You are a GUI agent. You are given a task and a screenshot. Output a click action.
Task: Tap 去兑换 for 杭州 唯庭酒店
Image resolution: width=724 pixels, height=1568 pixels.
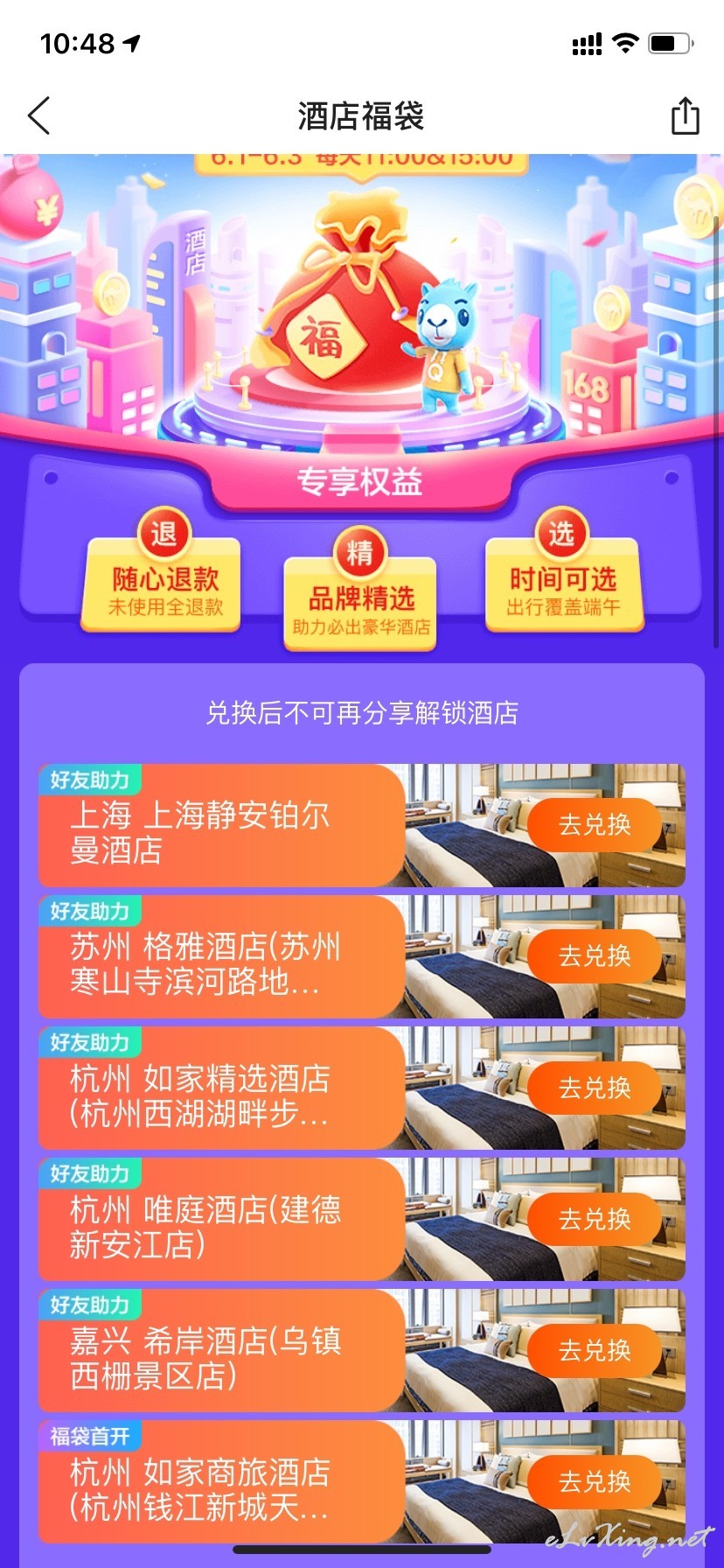(x=595, y=1219)
